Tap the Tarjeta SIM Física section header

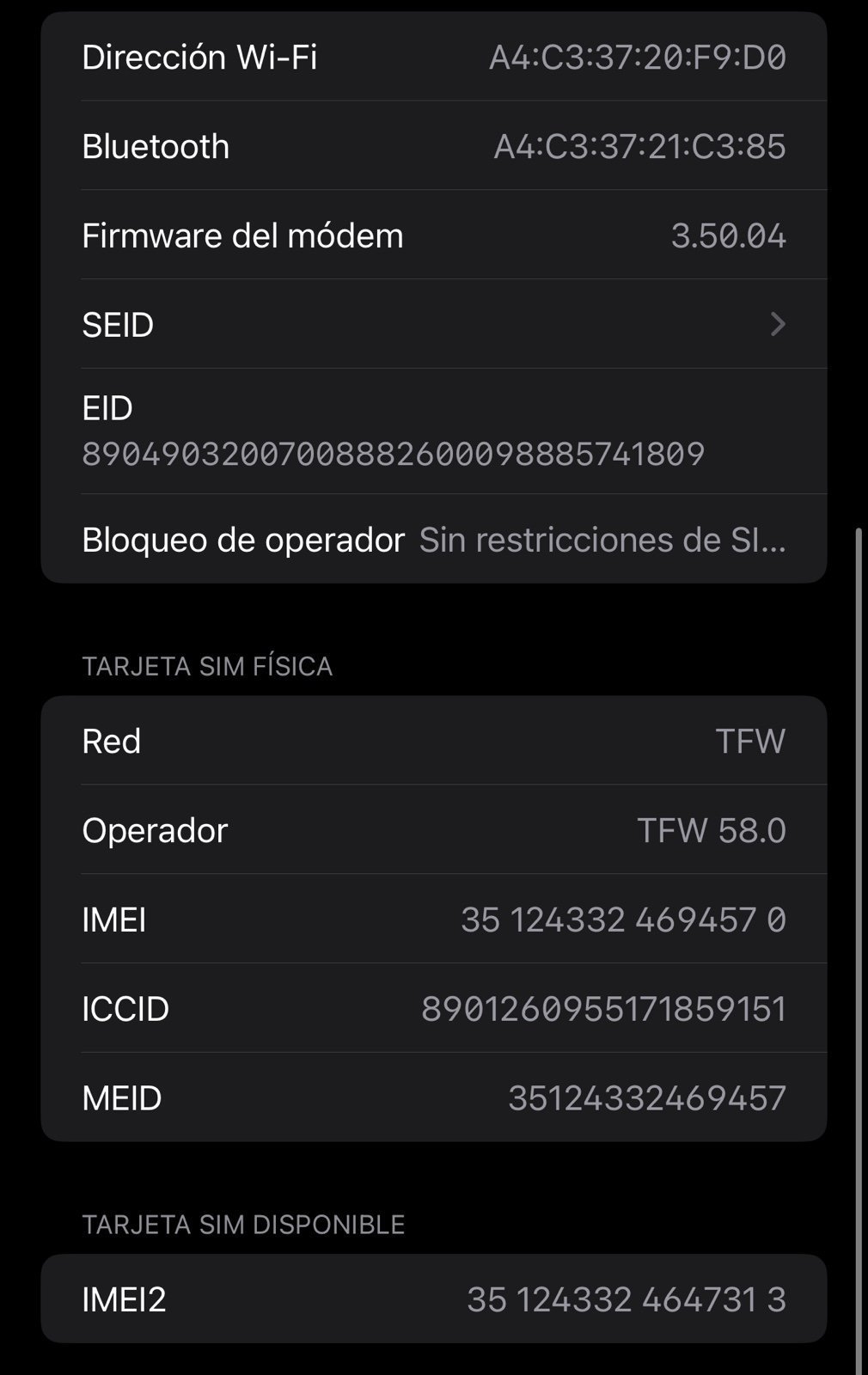(x=209, y=663)
